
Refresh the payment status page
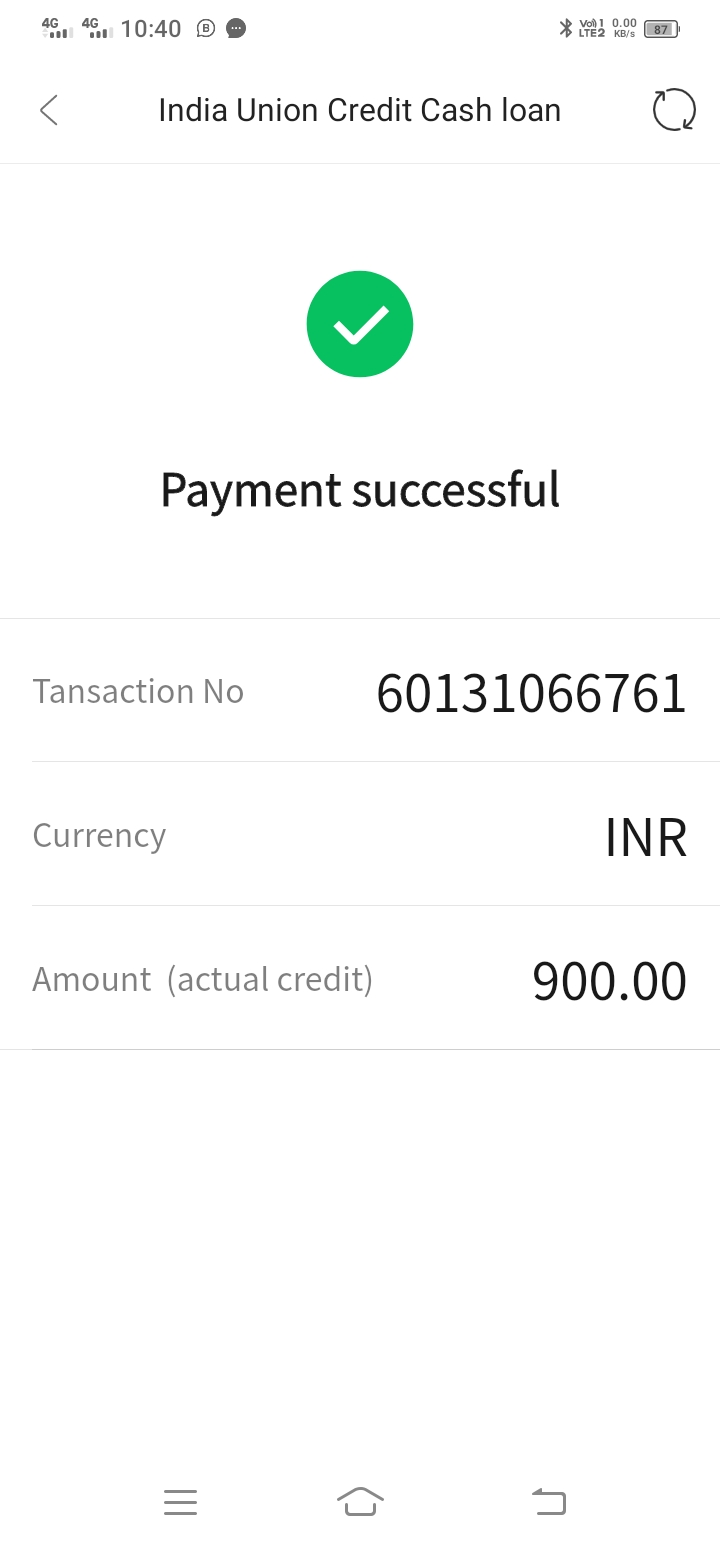point(674,110)
